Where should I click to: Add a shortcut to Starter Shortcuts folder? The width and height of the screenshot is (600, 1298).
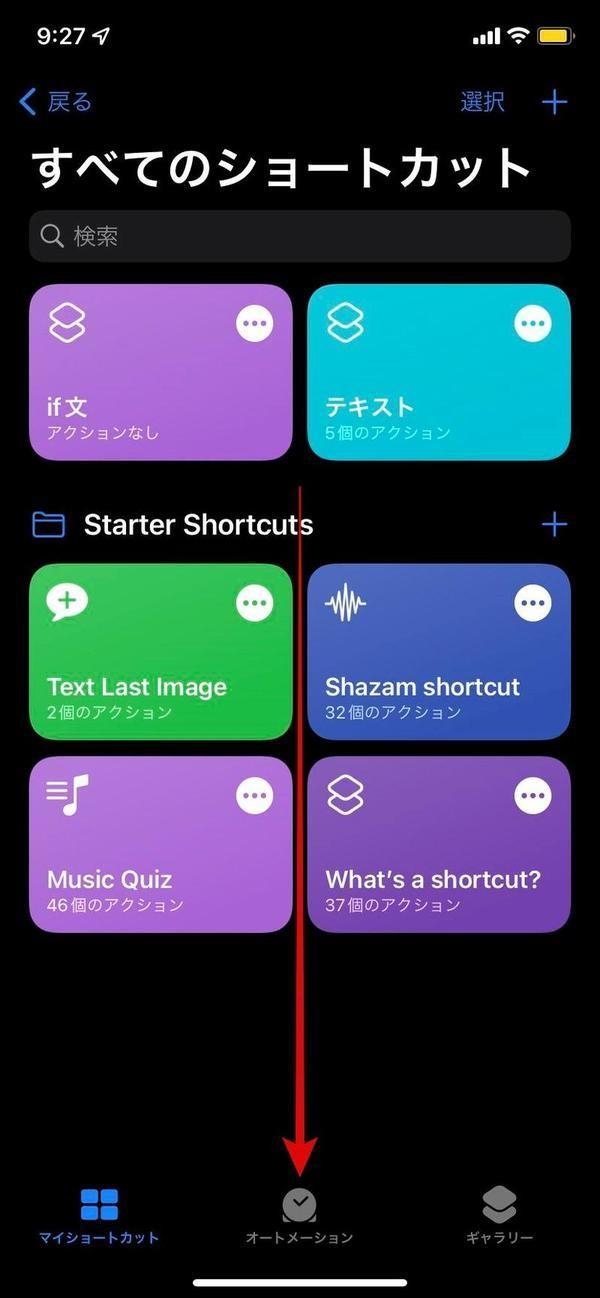pyautogui.click(x=554, y=524)
